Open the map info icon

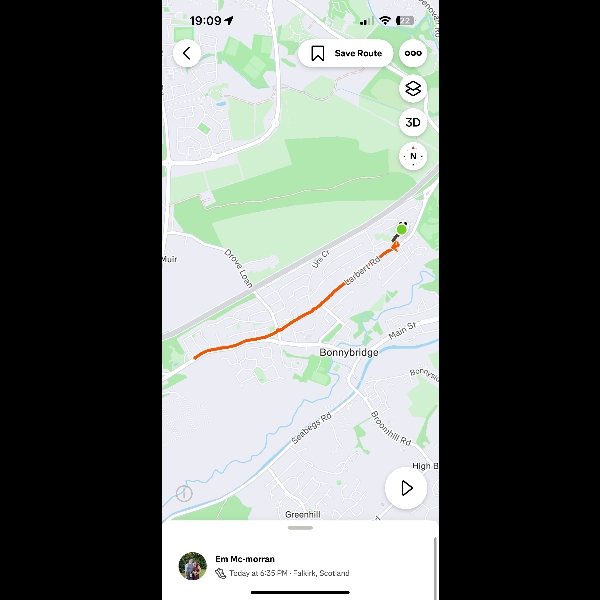[184, 493]
